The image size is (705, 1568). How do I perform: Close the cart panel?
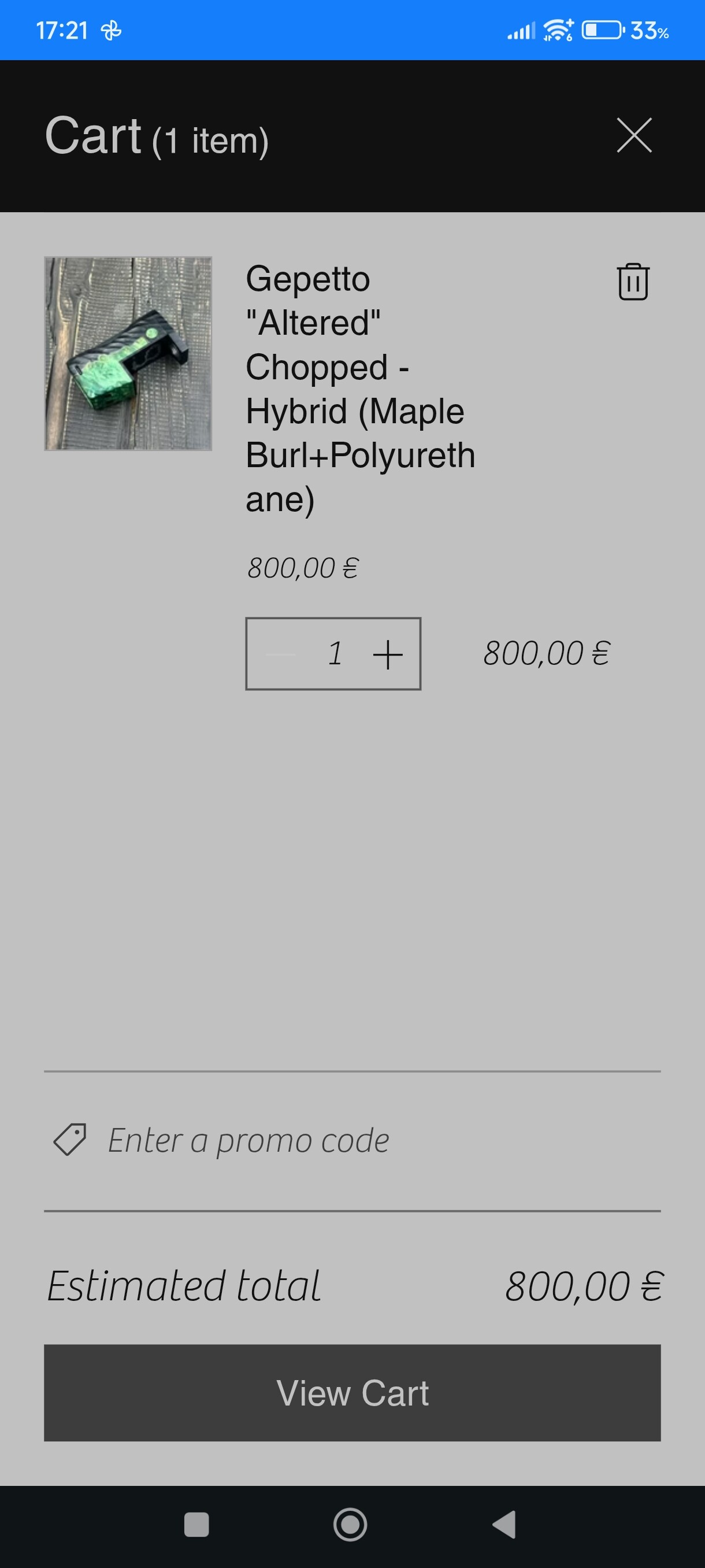click(x=634, y=135)
